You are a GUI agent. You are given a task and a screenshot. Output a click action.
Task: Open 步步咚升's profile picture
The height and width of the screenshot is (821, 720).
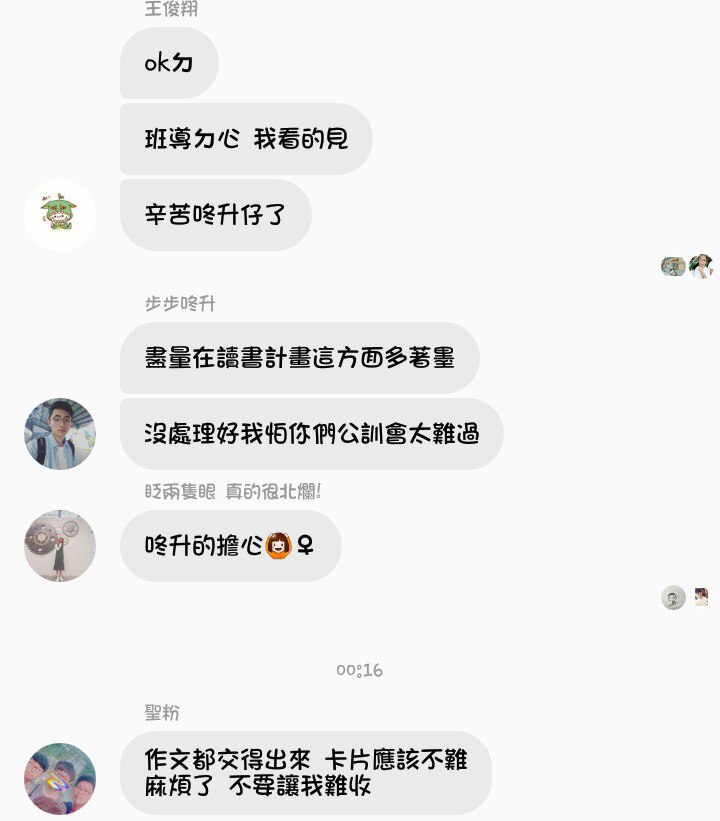point(60,433)
